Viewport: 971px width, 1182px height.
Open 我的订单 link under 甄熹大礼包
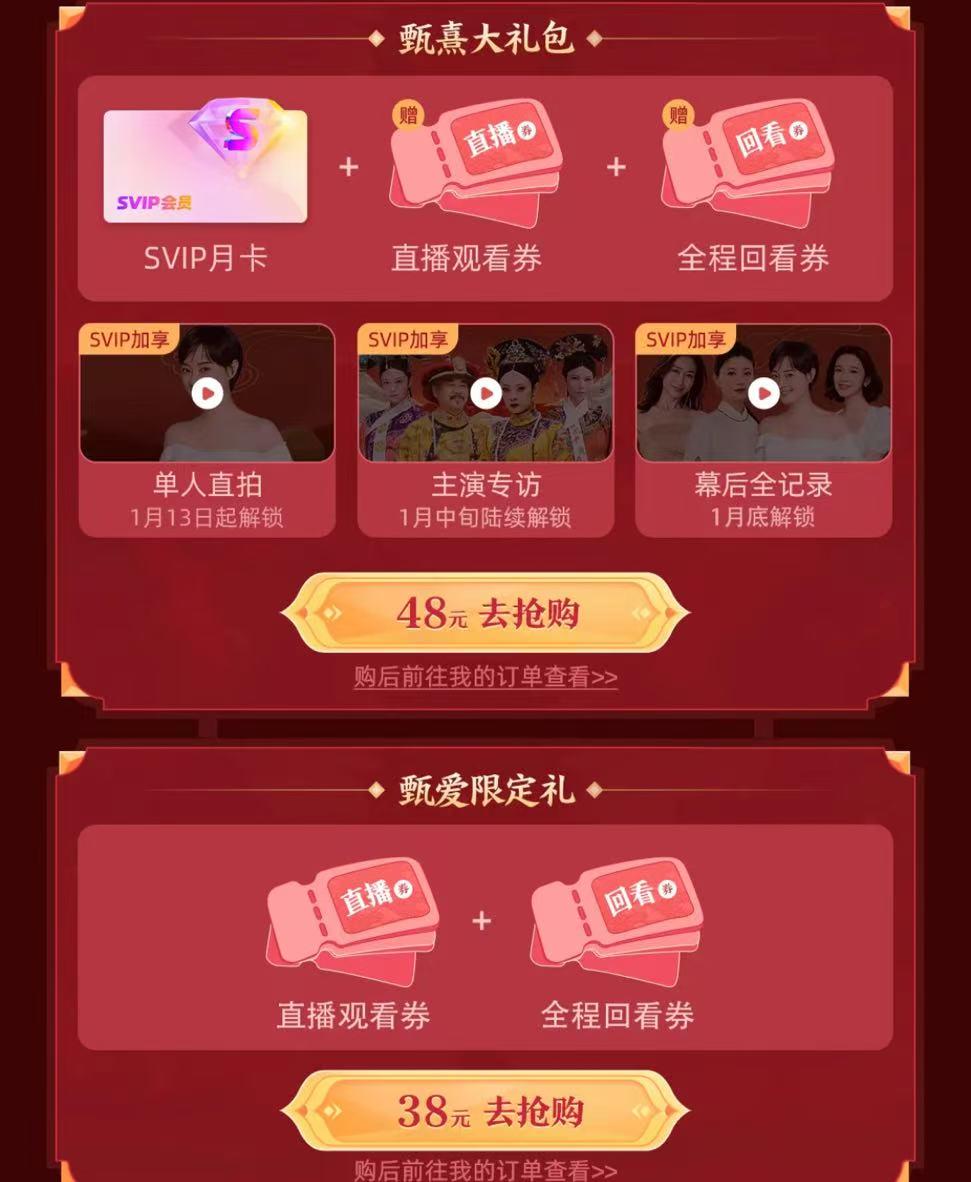pyautogui.click(x=485, y=677)
